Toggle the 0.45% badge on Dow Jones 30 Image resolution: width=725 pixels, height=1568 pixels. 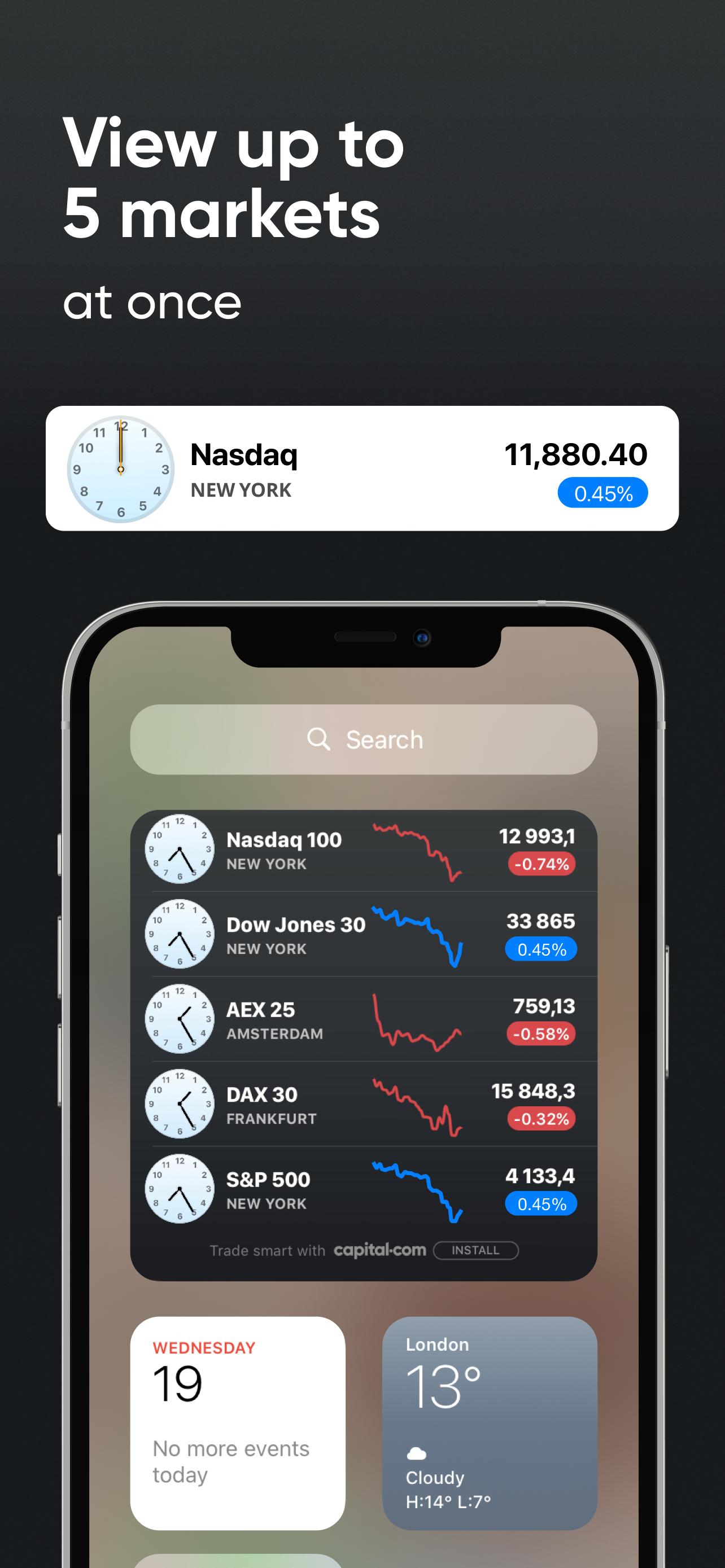540,949
